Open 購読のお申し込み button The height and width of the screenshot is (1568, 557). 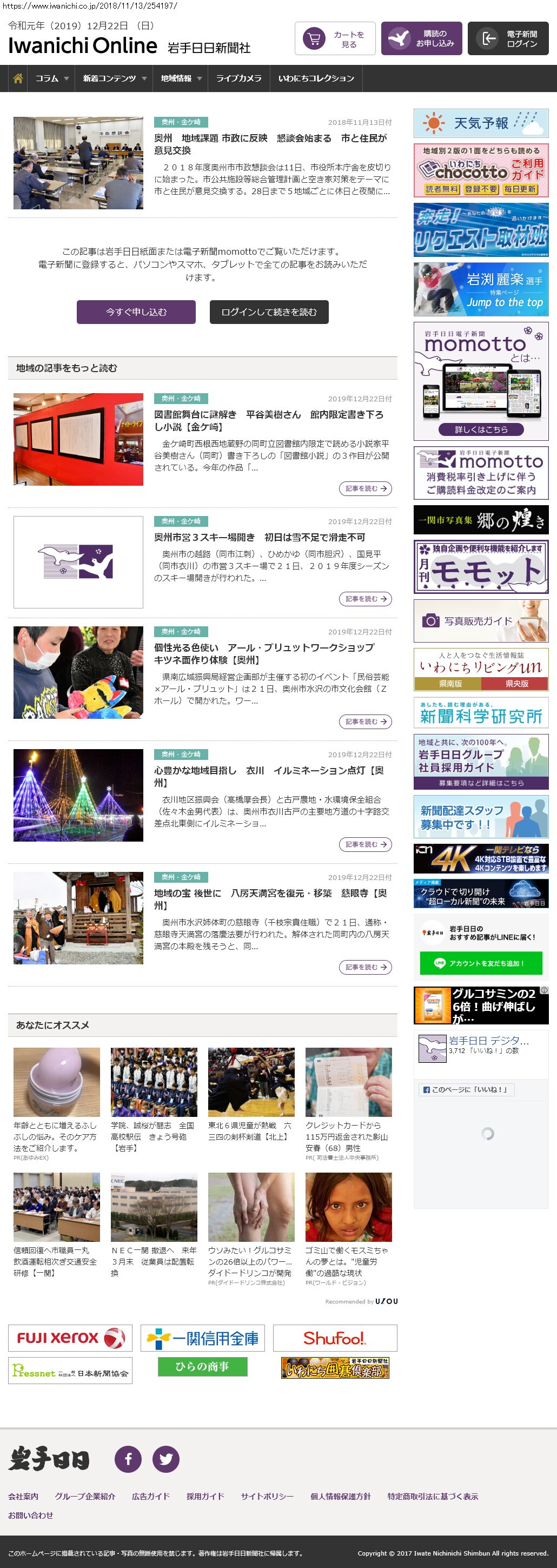pos(421,39)
